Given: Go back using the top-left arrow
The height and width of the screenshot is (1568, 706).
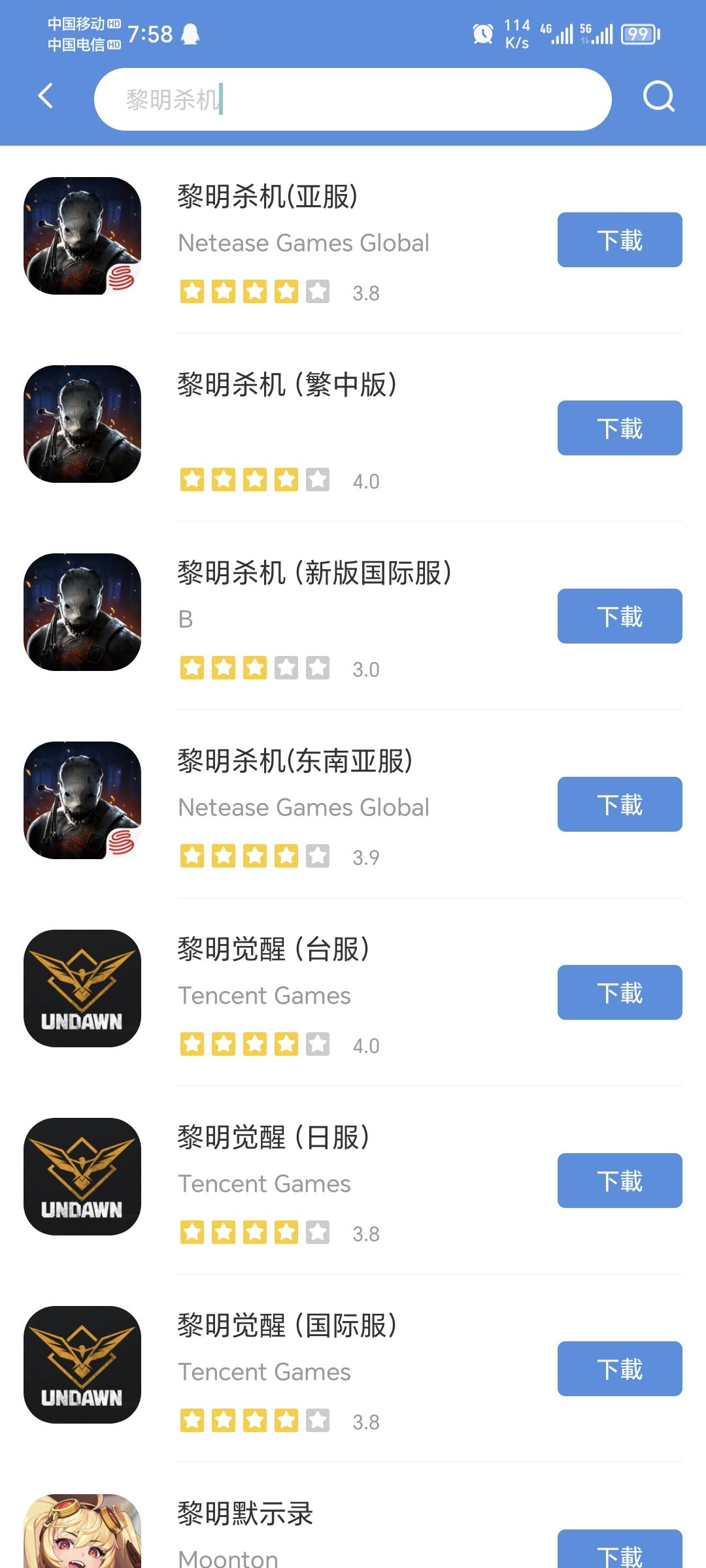Looking at the screenshot, I should [45, 97].
